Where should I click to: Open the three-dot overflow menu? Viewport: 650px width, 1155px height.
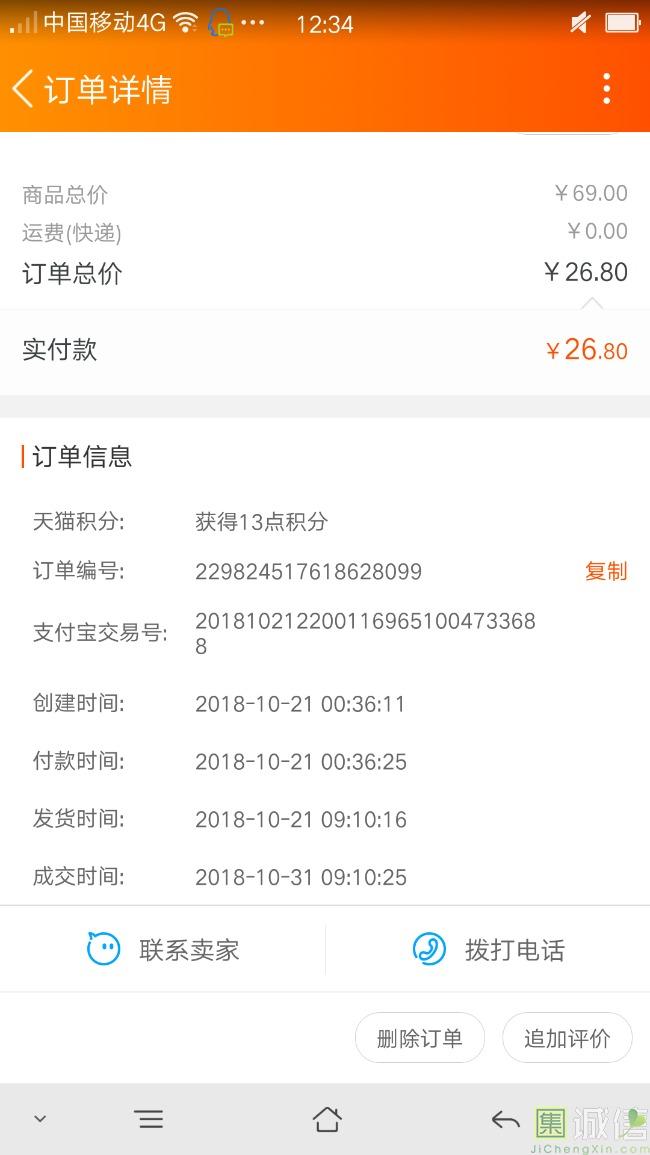click(x=606, y=89)
